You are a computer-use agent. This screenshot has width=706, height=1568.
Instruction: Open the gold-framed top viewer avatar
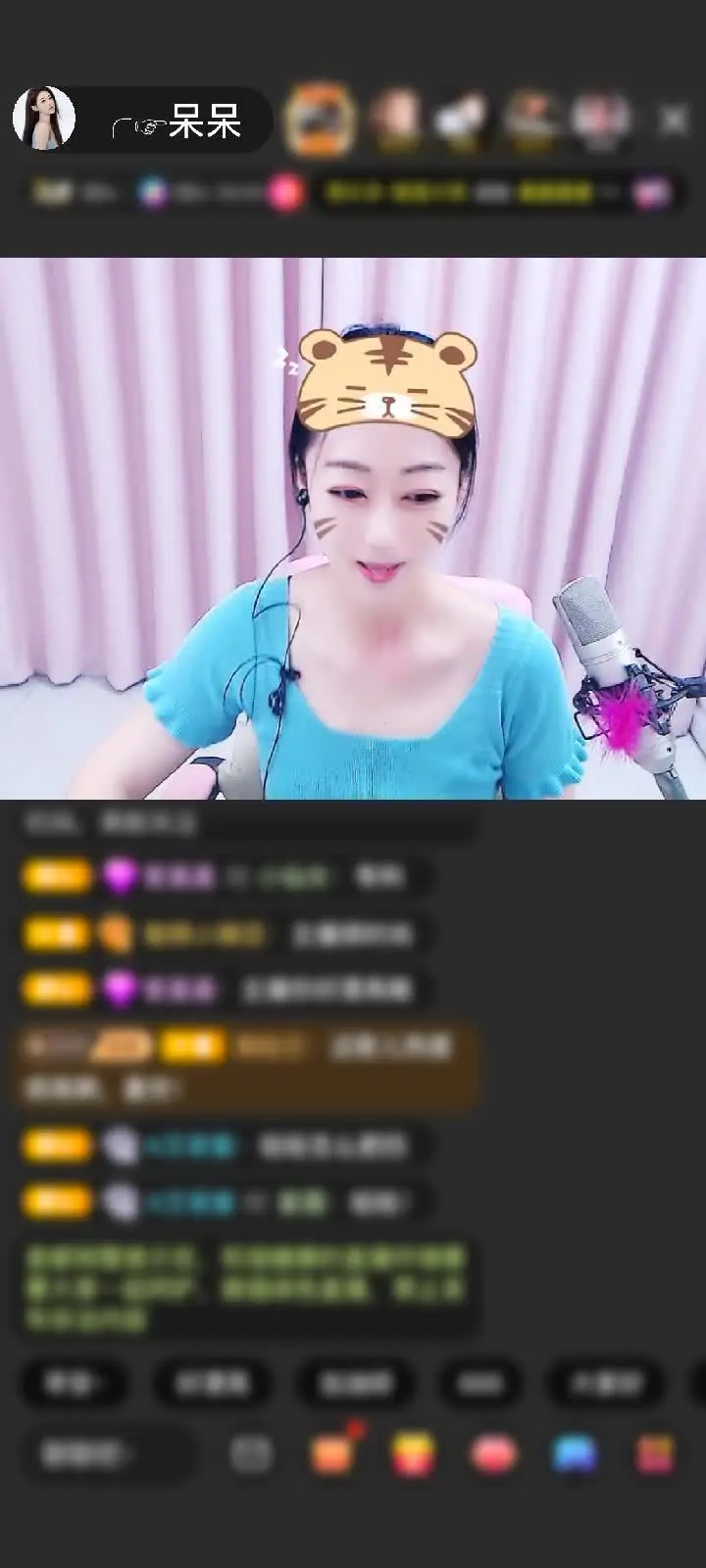pos(319,120)
